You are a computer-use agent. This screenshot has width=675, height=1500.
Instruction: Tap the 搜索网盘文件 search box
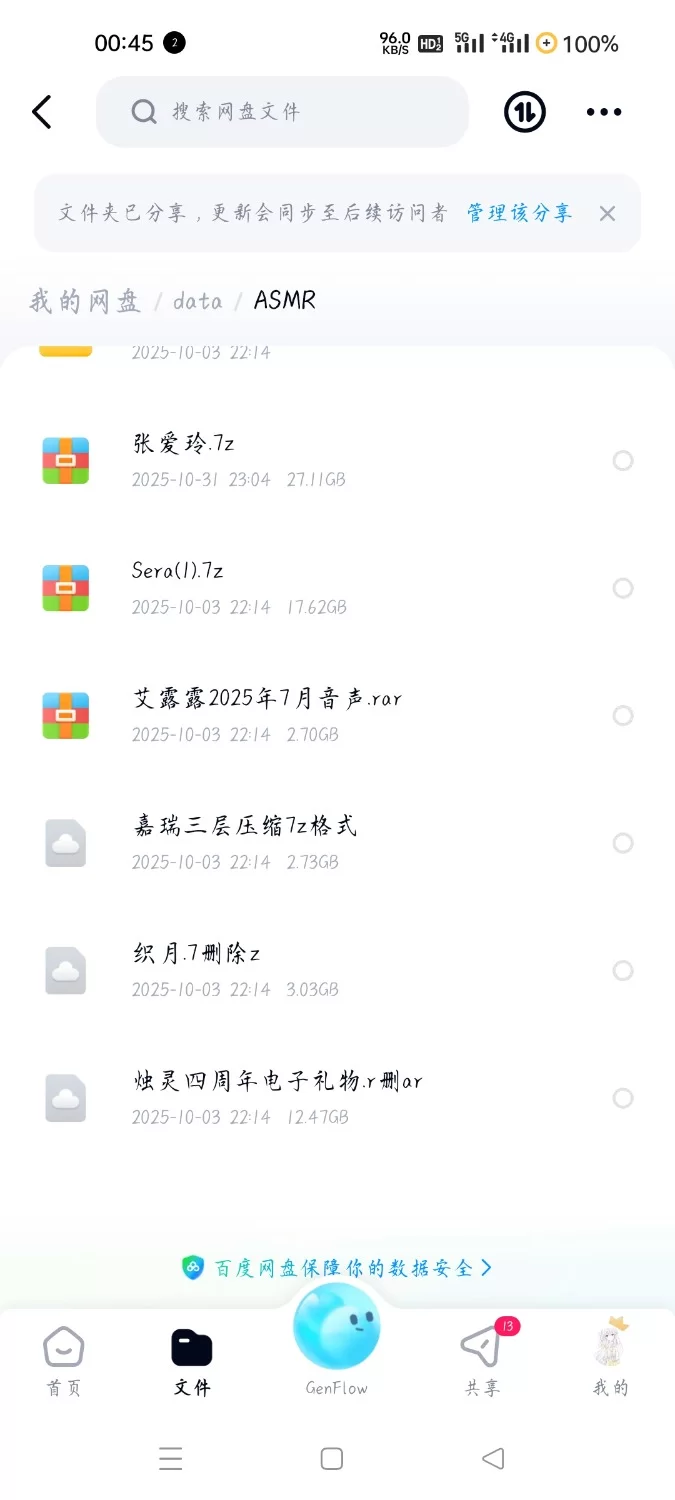[282, 112]
